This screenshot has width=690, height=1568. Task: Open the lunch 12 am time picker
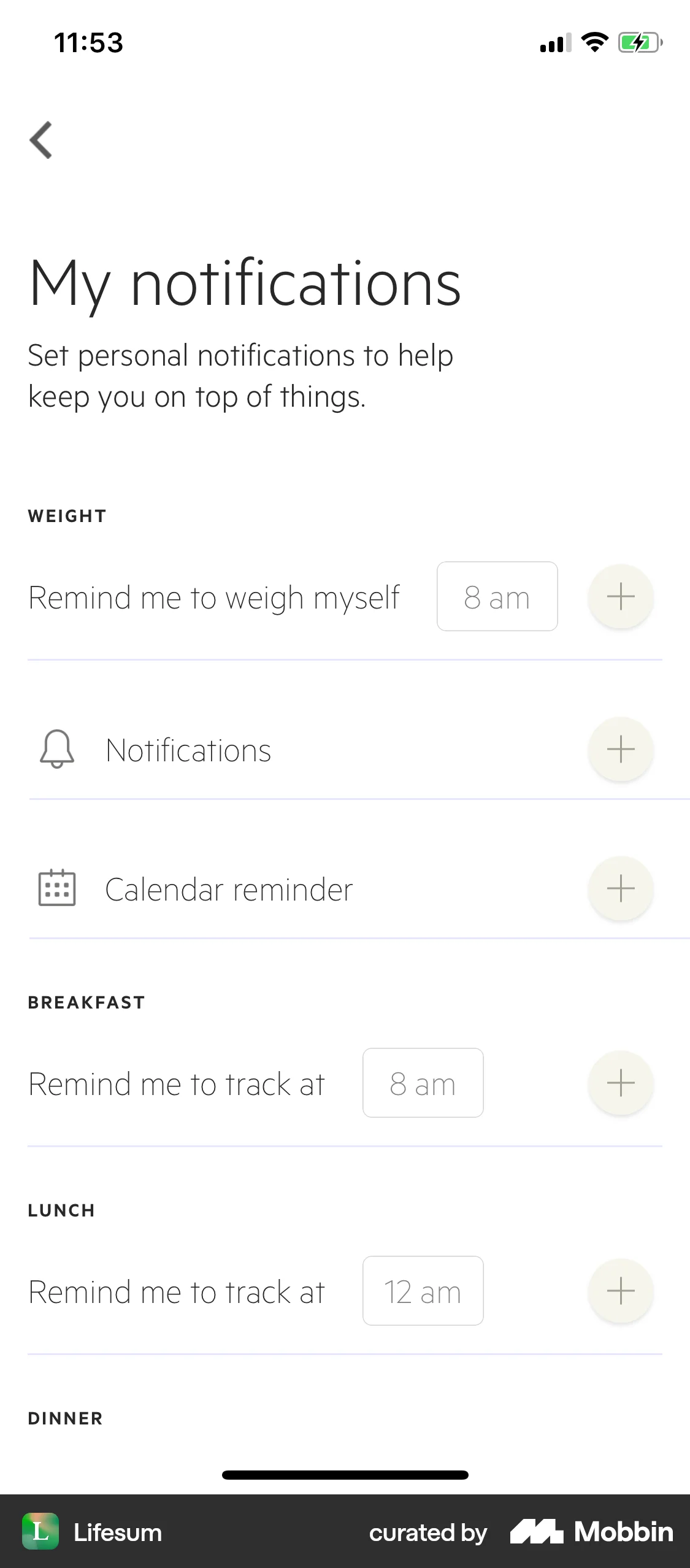click(423, 1291)
